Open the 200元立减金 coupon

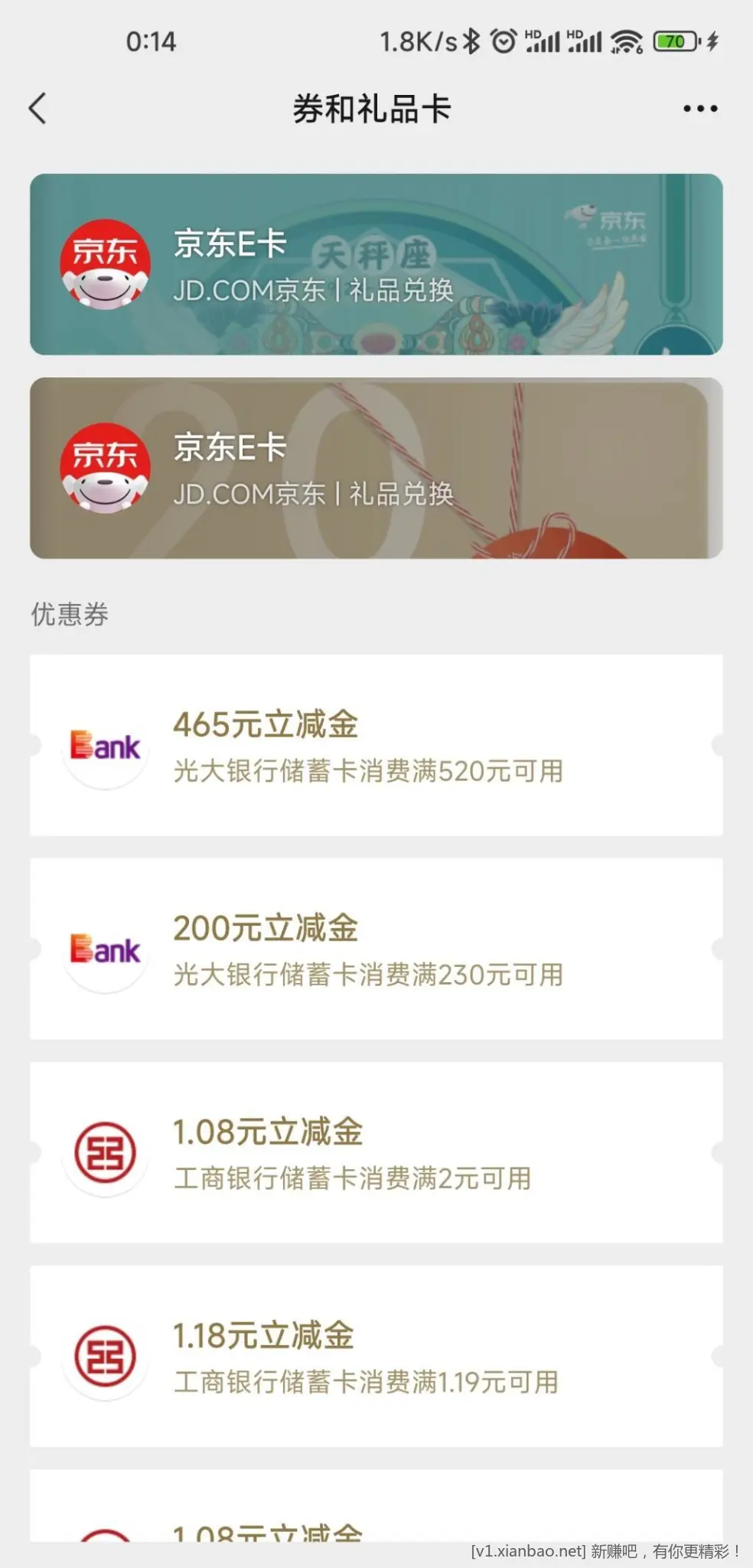[x=376, y=949]
